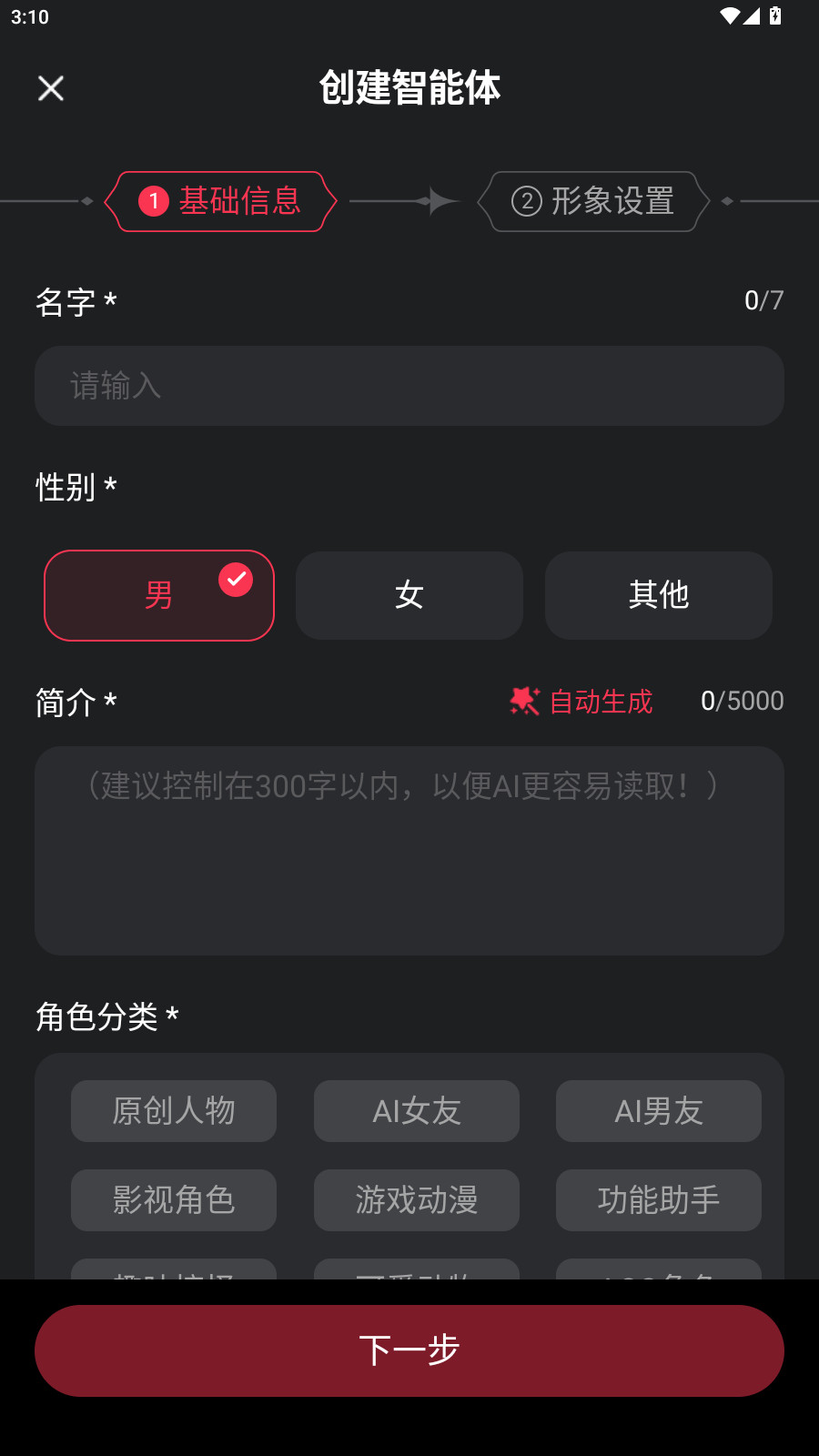Switch to the 形象设置 step tab
This screenshot has height=1456, width=819.
[x=591, y=201]
